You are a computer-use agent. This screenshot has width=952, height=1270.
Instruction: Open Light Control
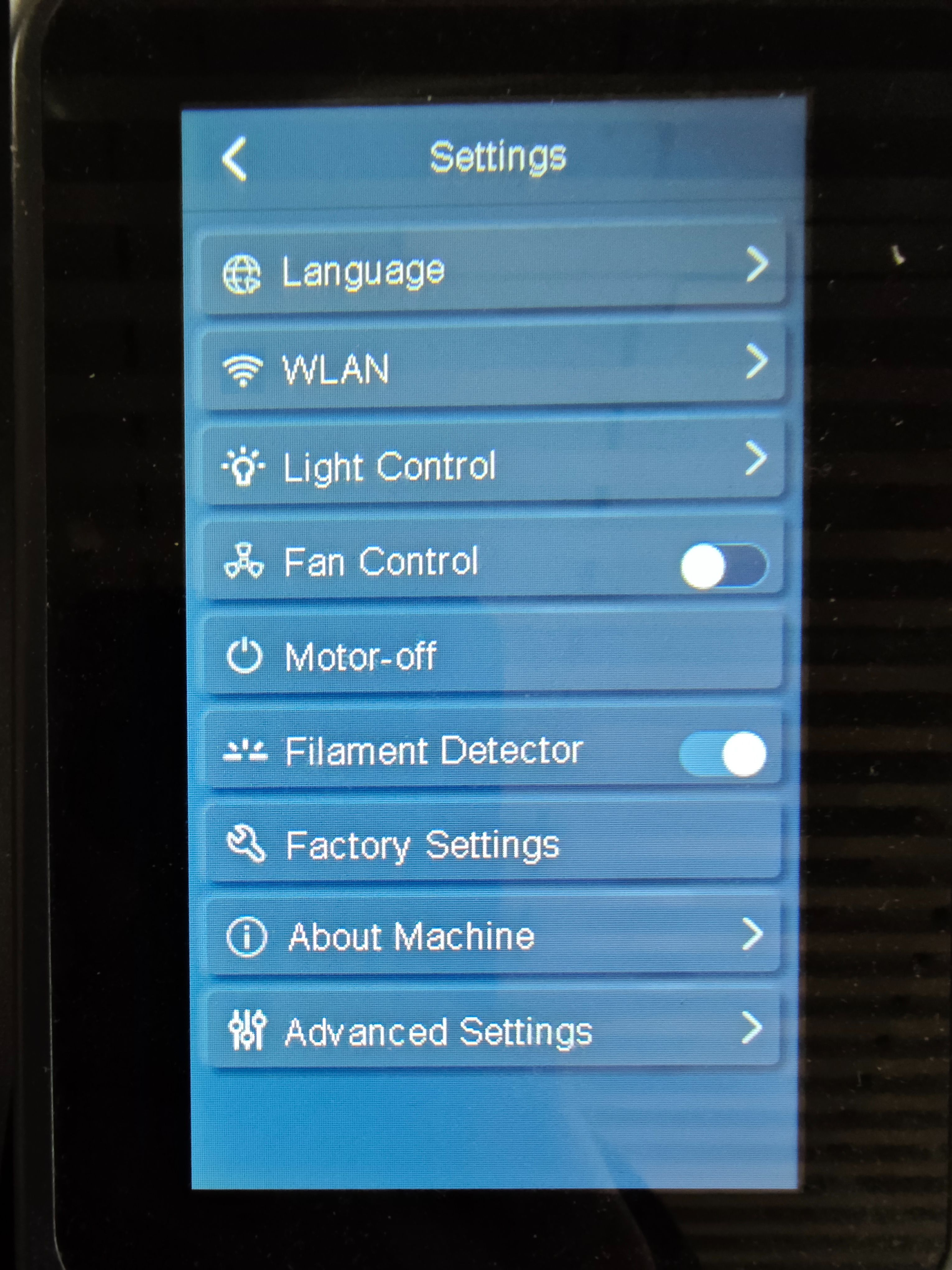coord(492,464)
